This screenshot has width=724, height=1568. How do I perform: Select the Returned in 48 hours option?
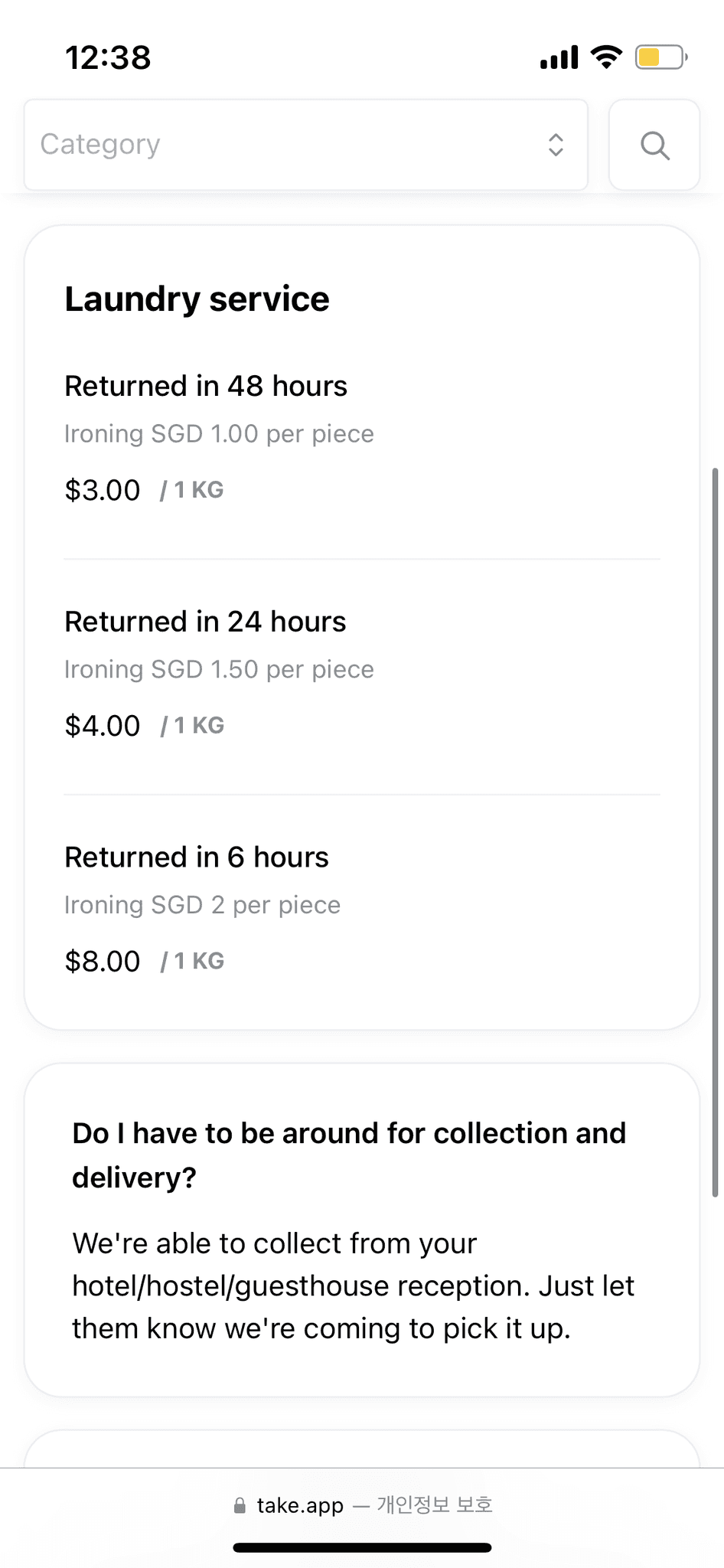point(205,386)
